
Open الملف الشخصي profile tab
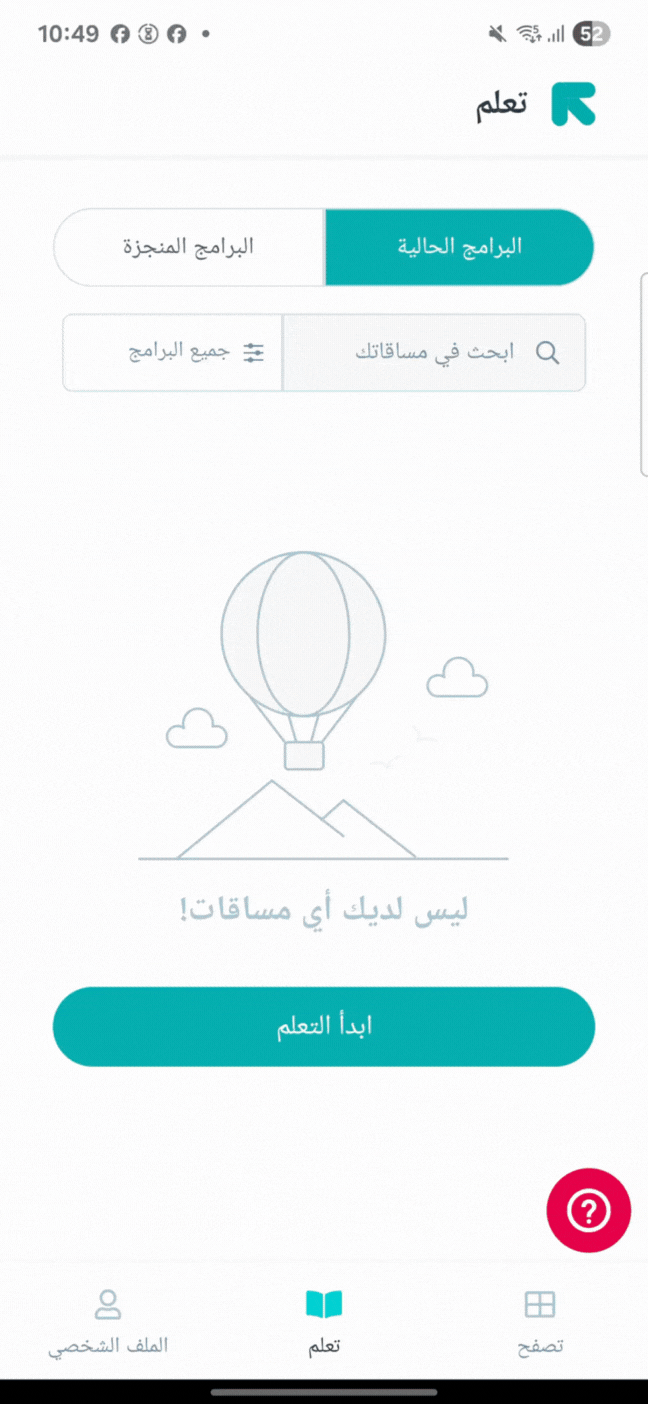coord(108,1320)
